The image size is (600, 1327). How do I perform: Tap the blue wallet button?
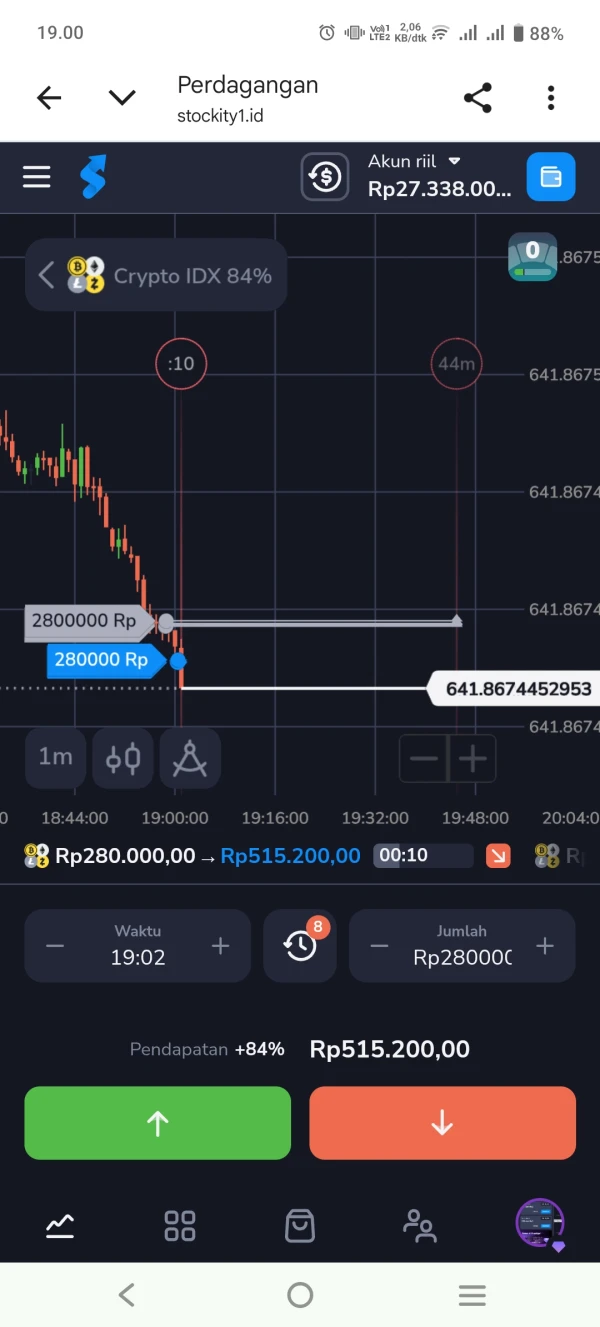coord(551,177)
